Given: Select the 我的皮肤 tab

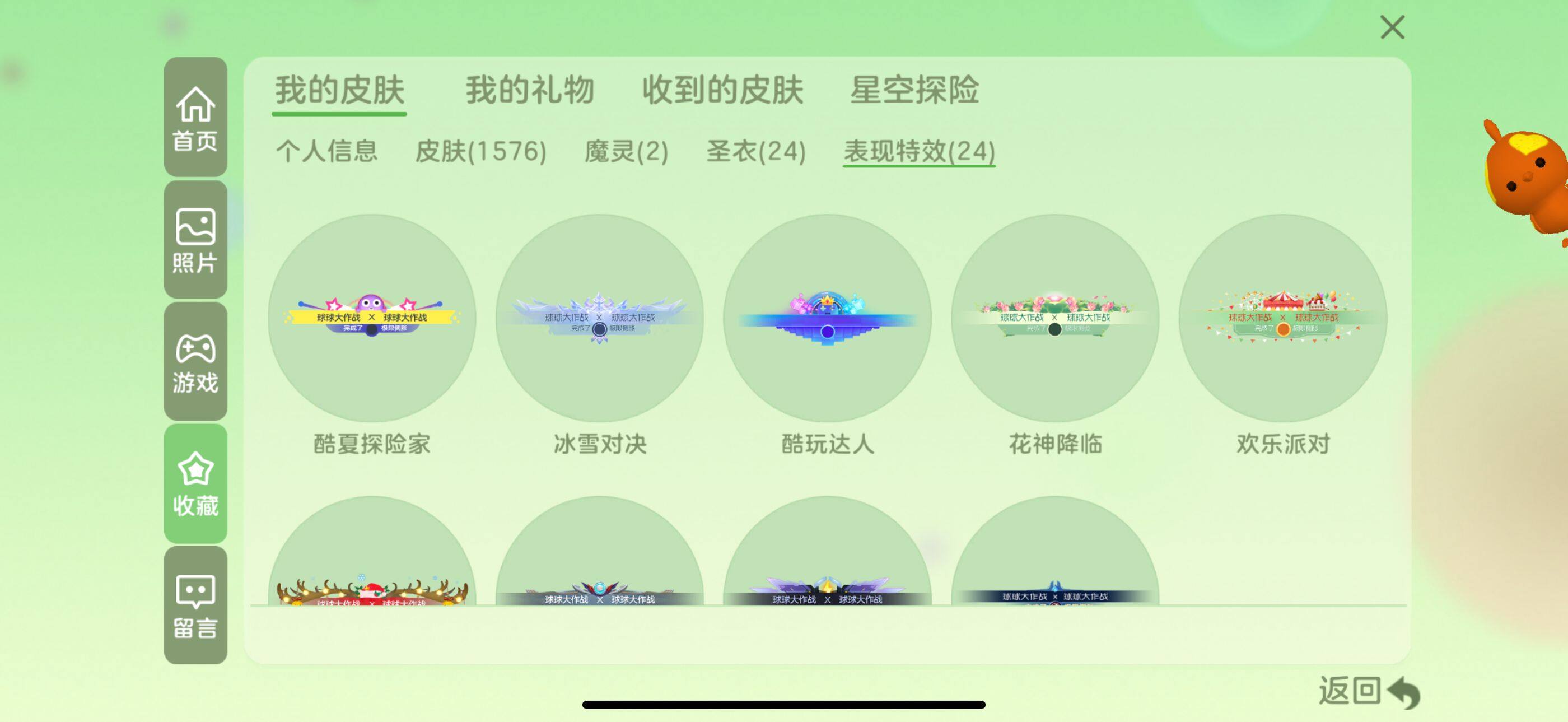Looking at the screenshot, I should click(339, 90).
